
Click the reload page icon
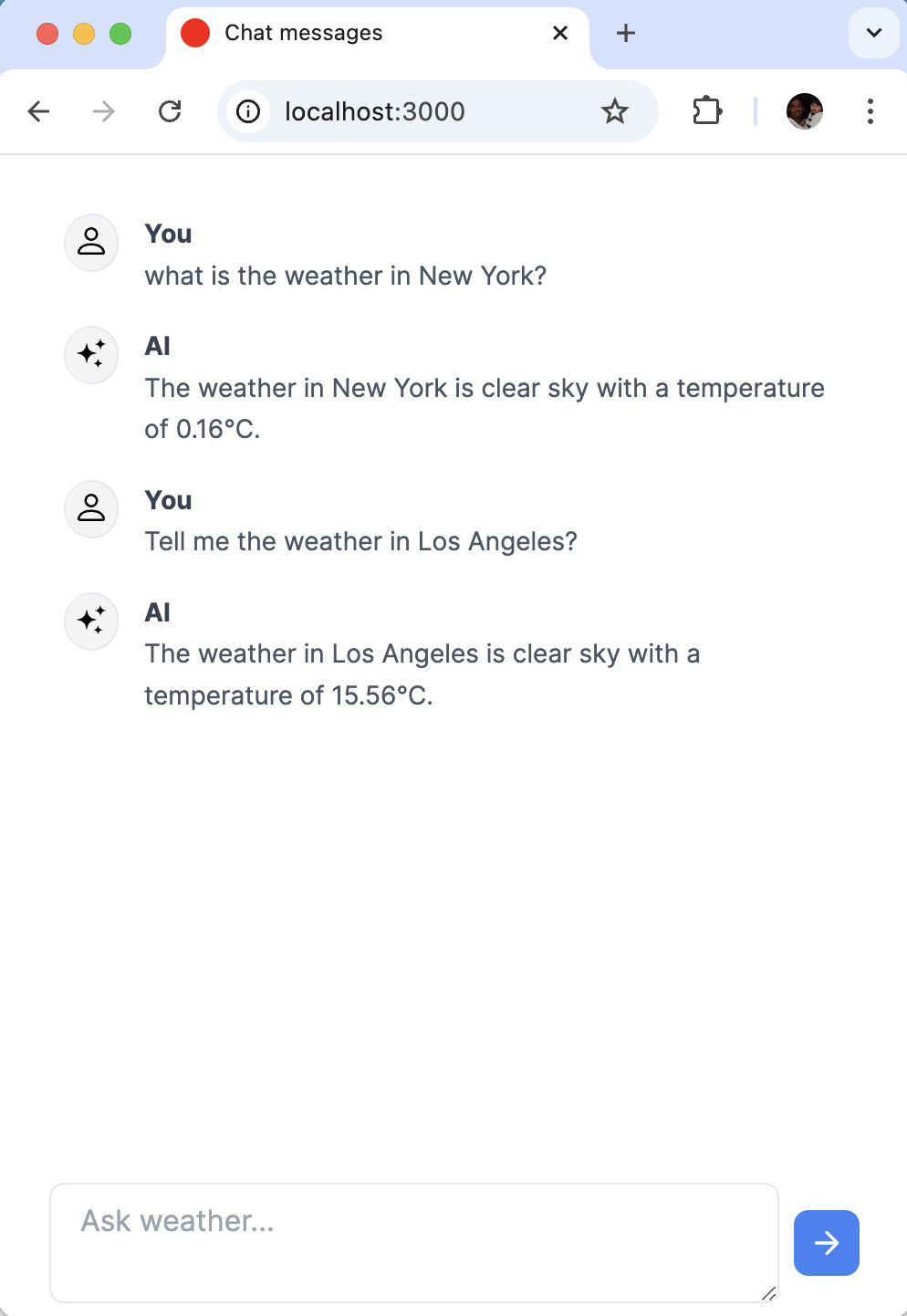tap(171, 111)
